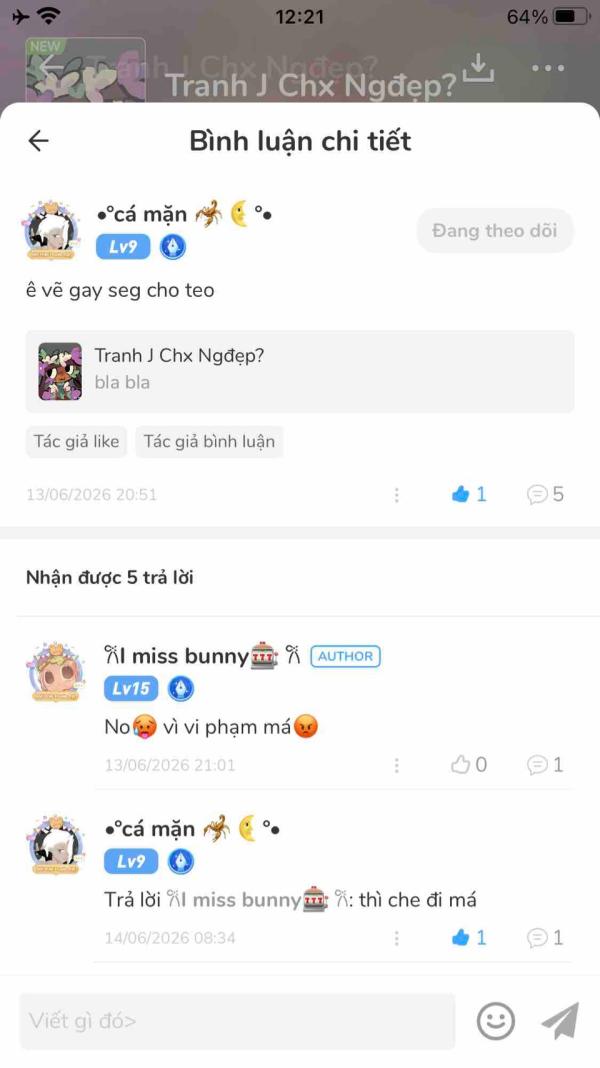Open the quoted post Tranh J Chx Ngđẹp?
This screenshot has width=600, height=1068.
point(300,371)
